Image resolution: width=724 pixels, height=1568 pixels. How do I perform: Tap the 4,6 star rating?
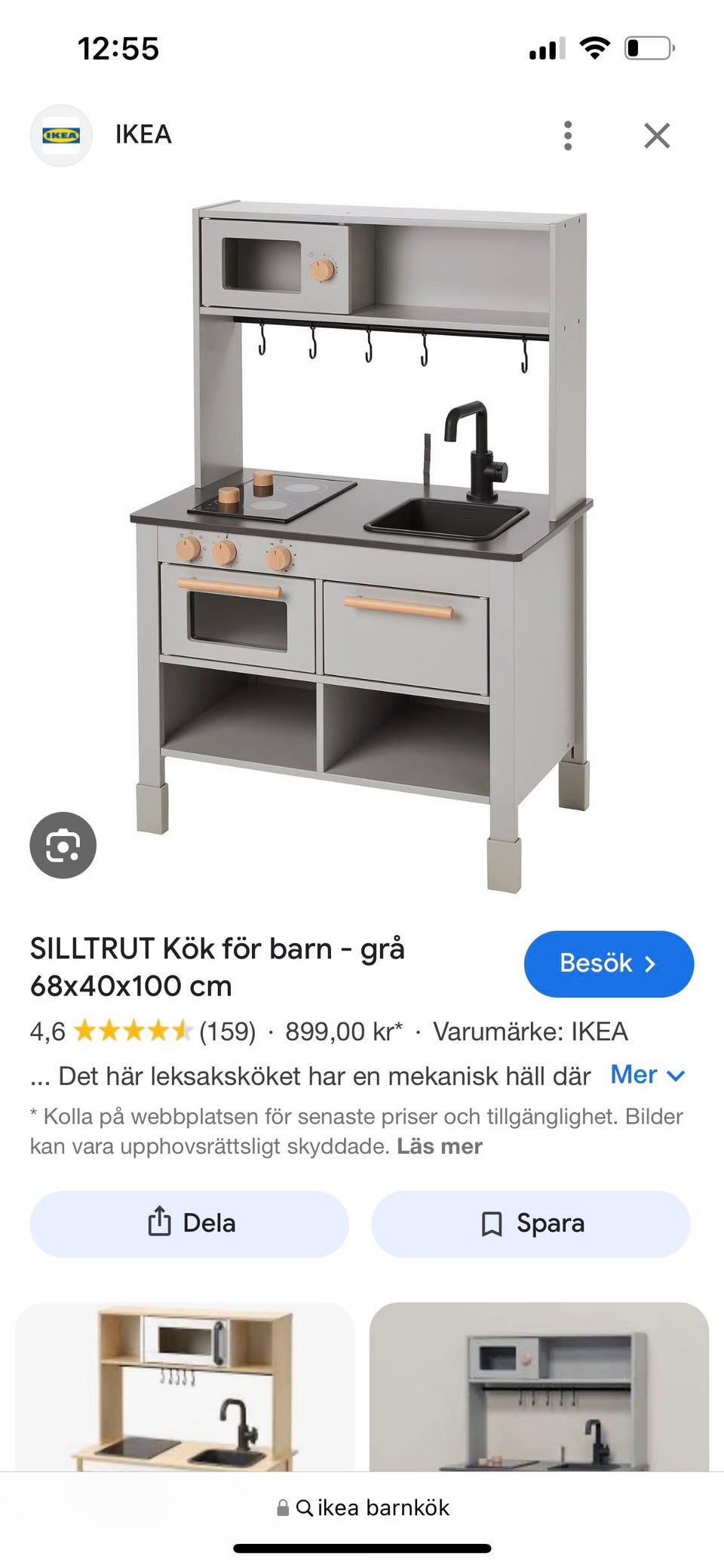(x=47, y=1031)
